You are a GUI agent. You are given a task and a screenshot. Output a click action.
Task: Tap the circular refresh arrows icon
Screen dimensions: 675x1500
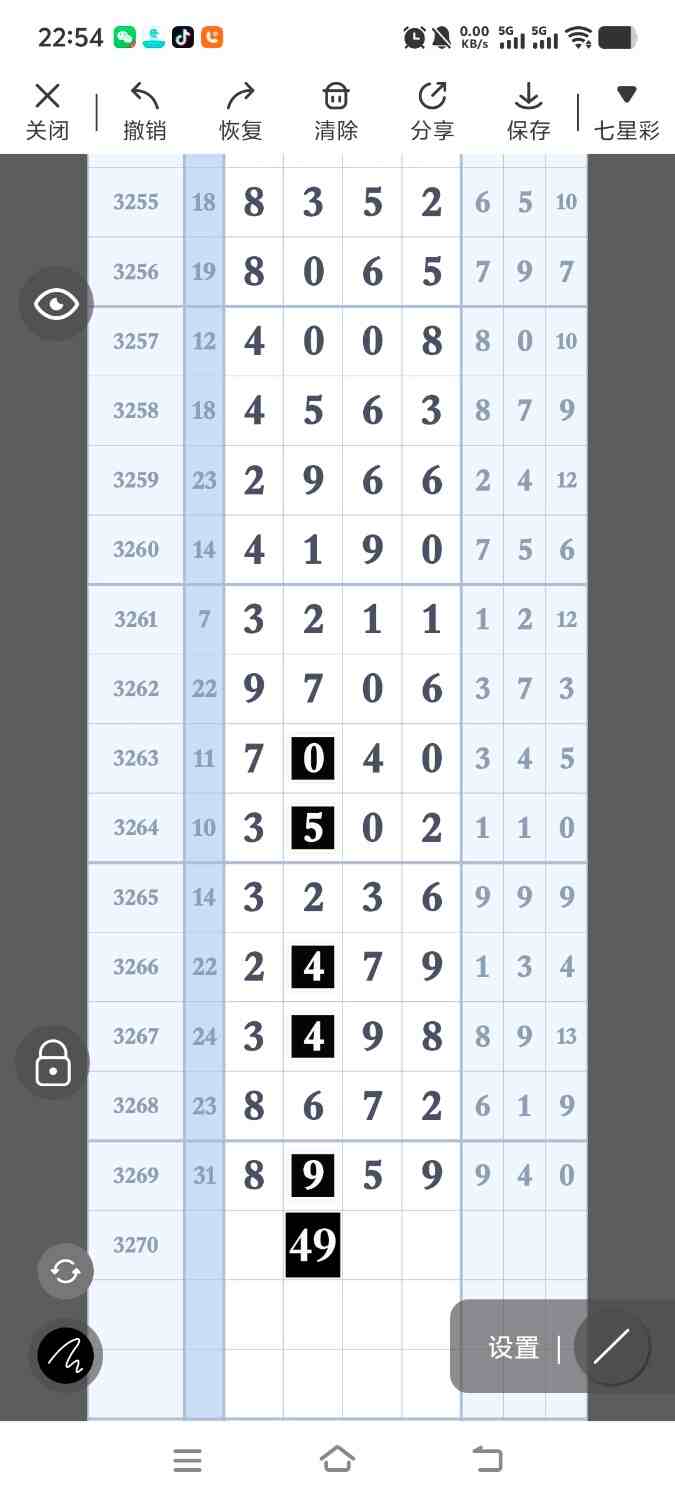coord(65,1271)
